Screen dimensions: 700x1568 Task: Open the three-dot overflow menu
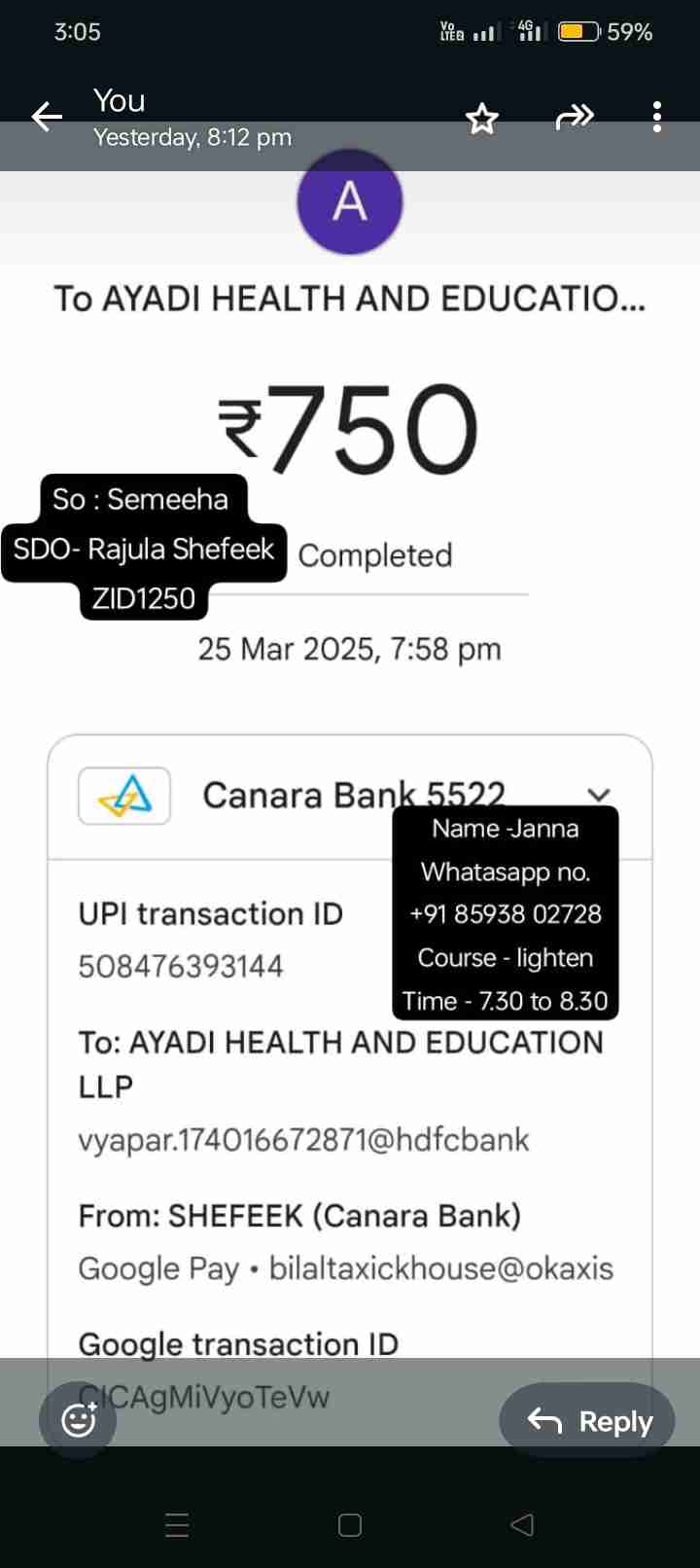pos(657,118)
